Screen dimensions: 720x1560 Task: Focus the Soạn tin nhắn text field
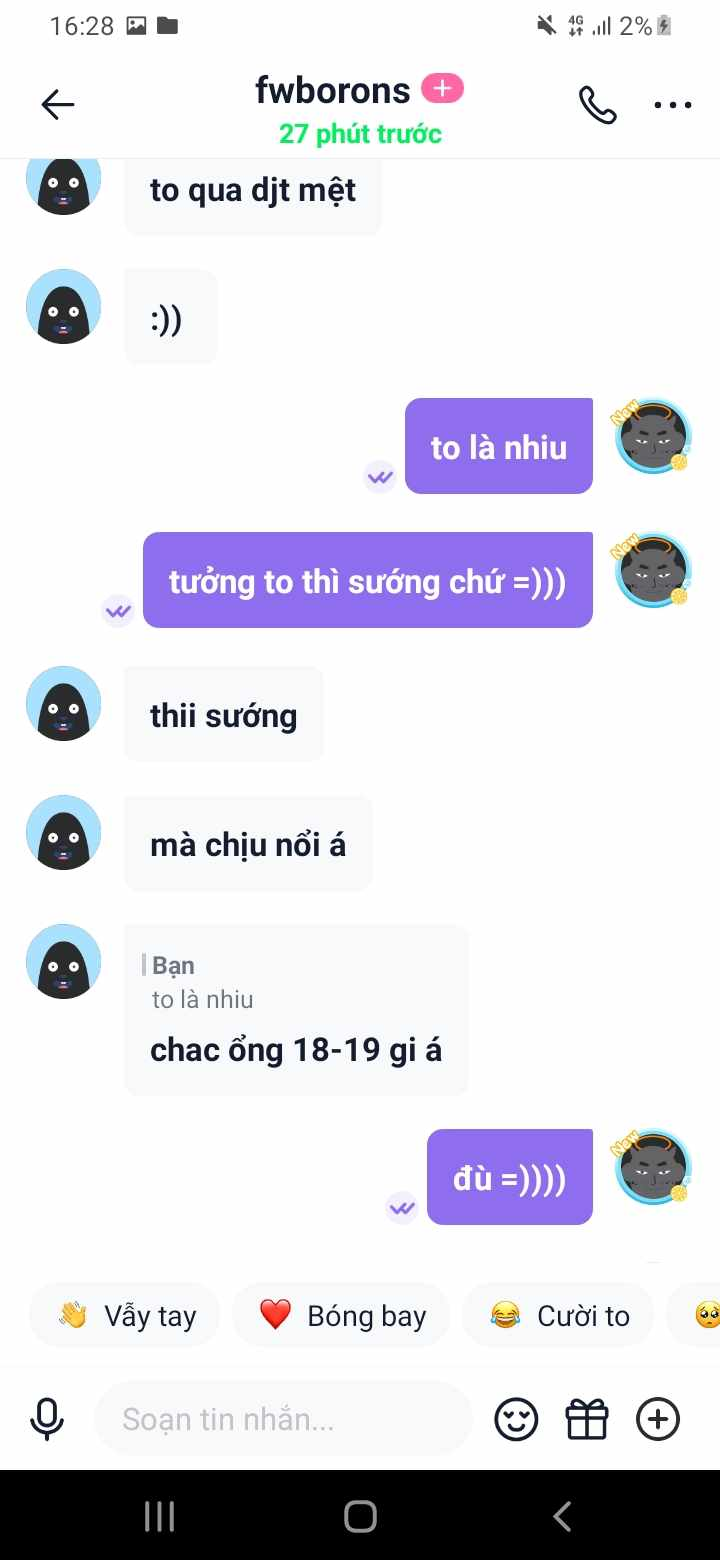point(282,1419)
